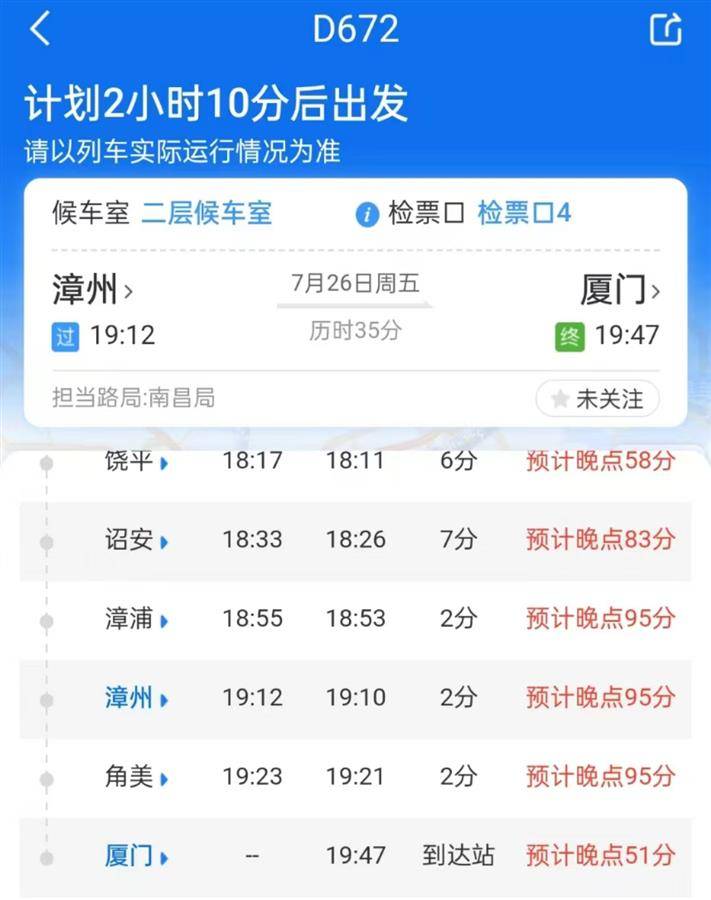
Task: Open ticket gate 检票口4 link
Action: point(524,213)
